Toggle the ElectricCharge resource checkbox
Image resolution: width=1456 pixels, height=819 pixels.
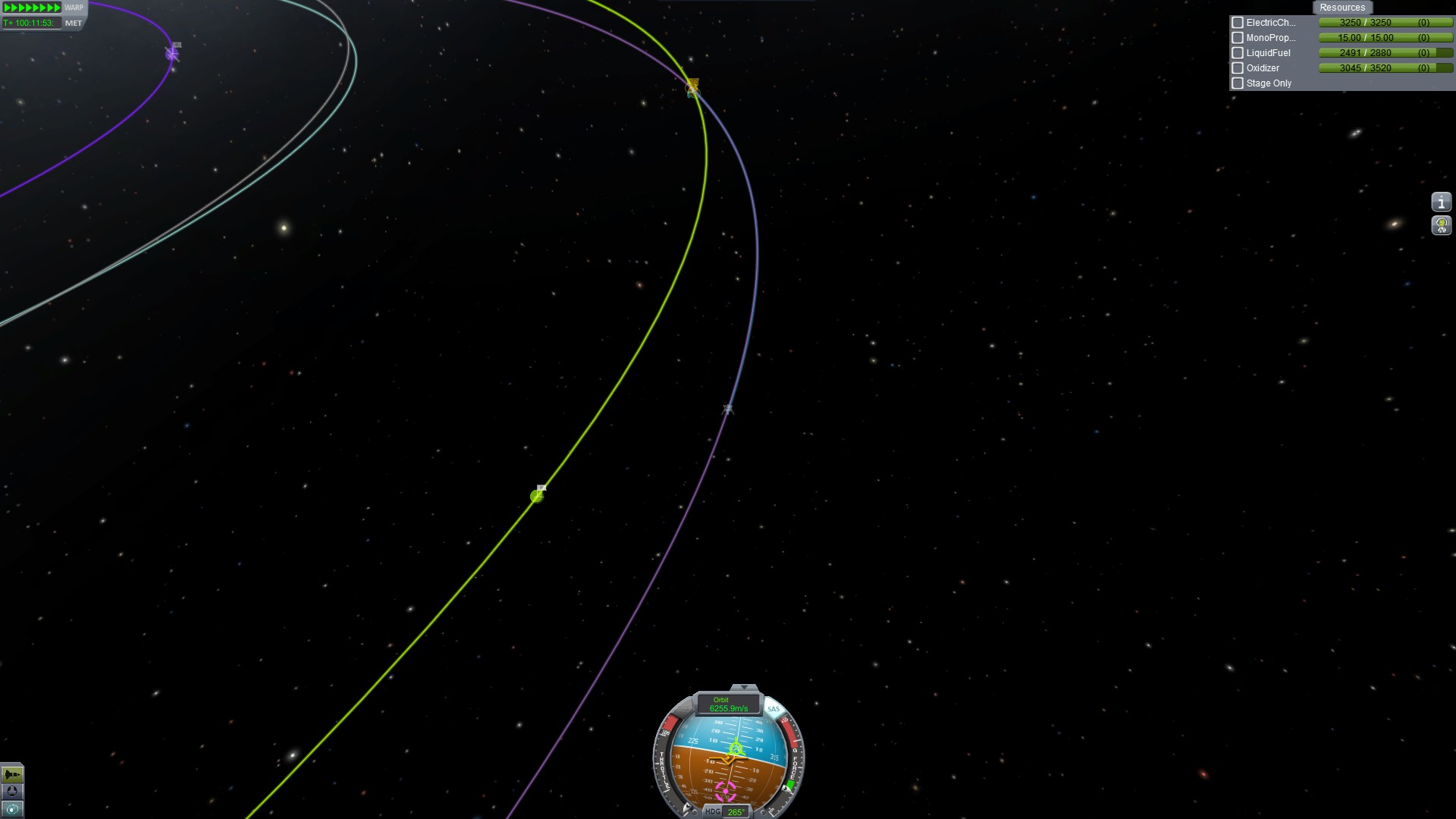[x=1238, y=23]
